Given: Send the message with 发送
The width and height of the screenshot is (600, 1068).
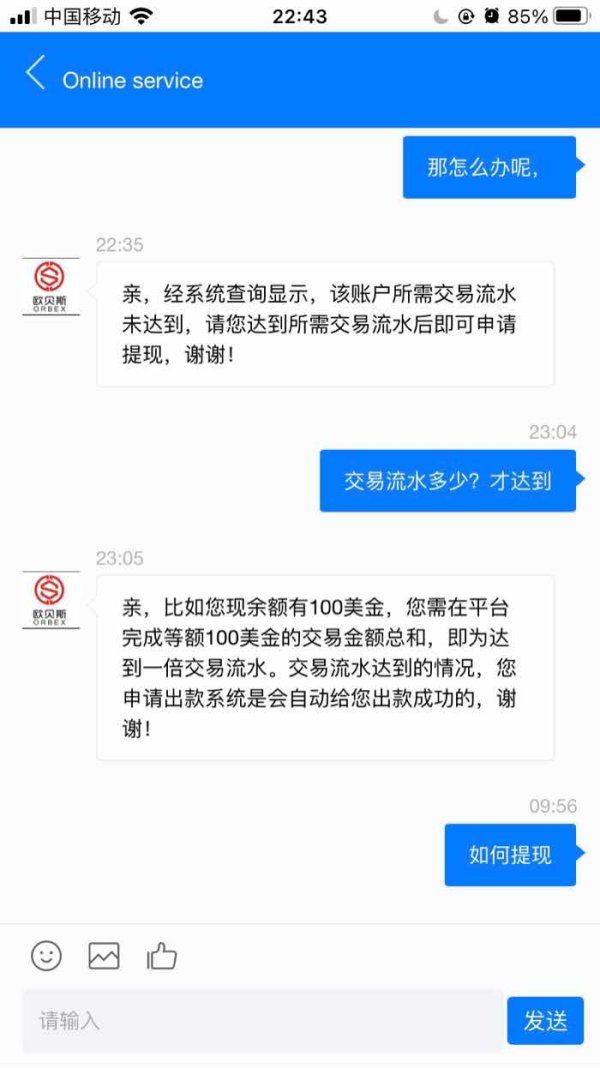Looking at the screenshot, I should pyautogui.click(x=546, y=1020).
